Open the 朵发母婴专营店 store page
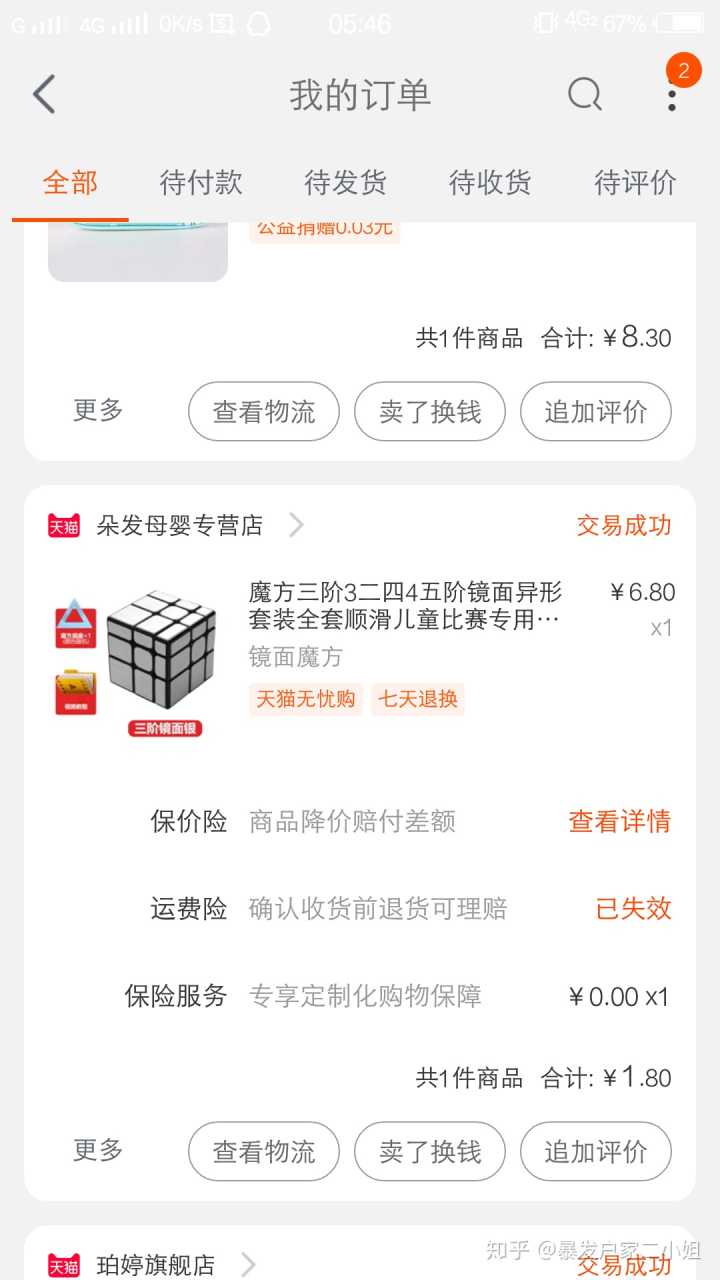720x1280 pixels. pos(180,525)
